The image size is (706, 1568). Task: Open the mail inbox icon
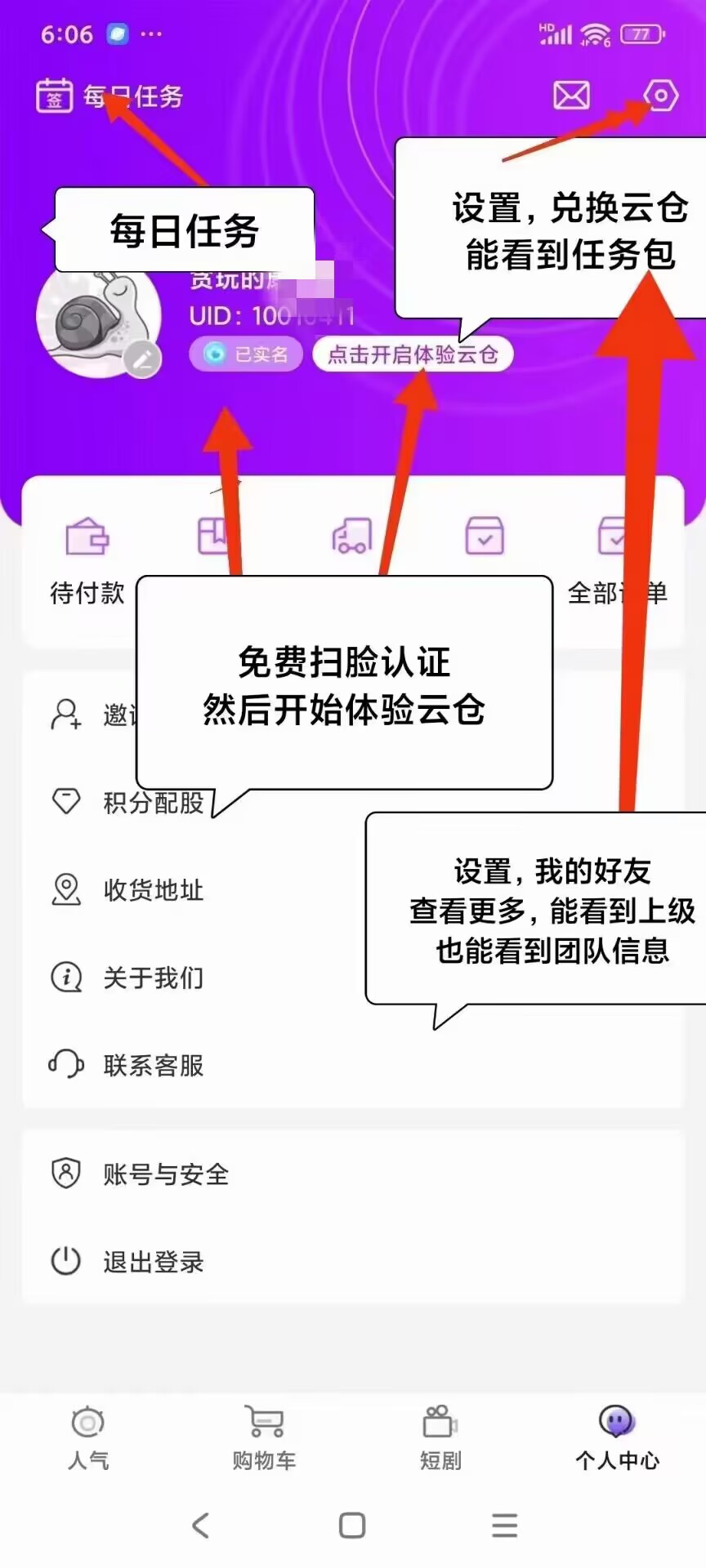click(571, 96)
